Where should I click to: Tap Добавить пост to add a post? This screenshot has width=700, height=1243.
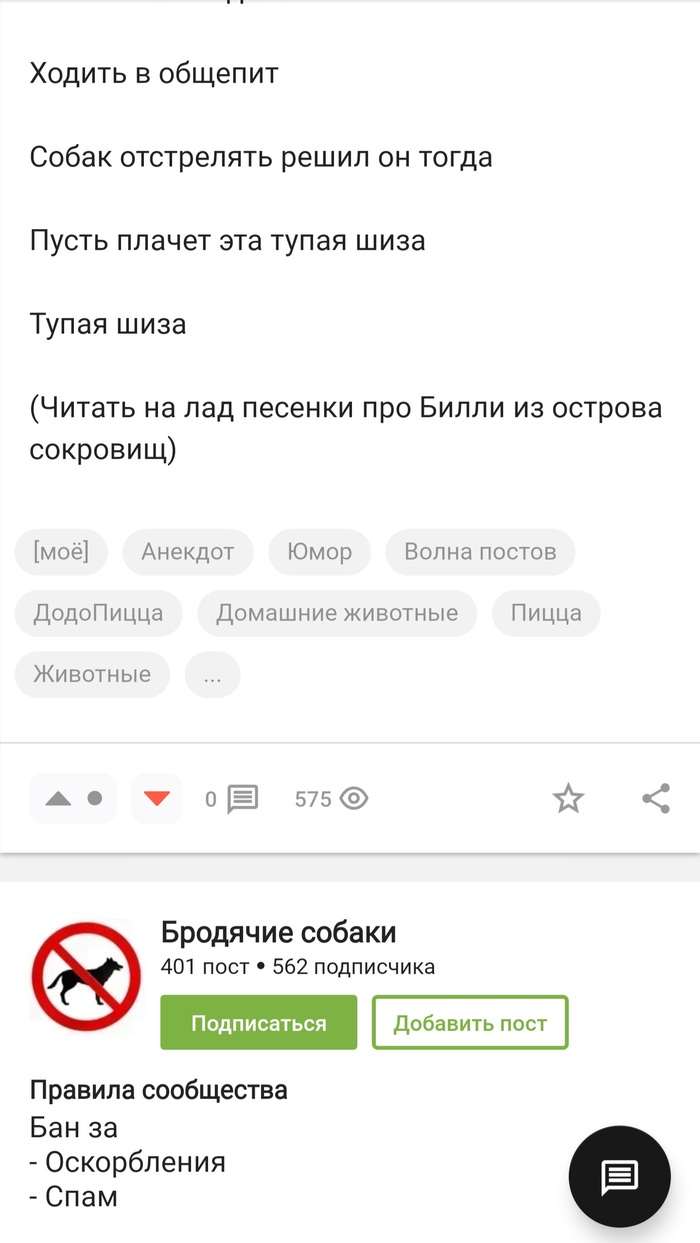pyautogui.click(x=470, y=1022)
